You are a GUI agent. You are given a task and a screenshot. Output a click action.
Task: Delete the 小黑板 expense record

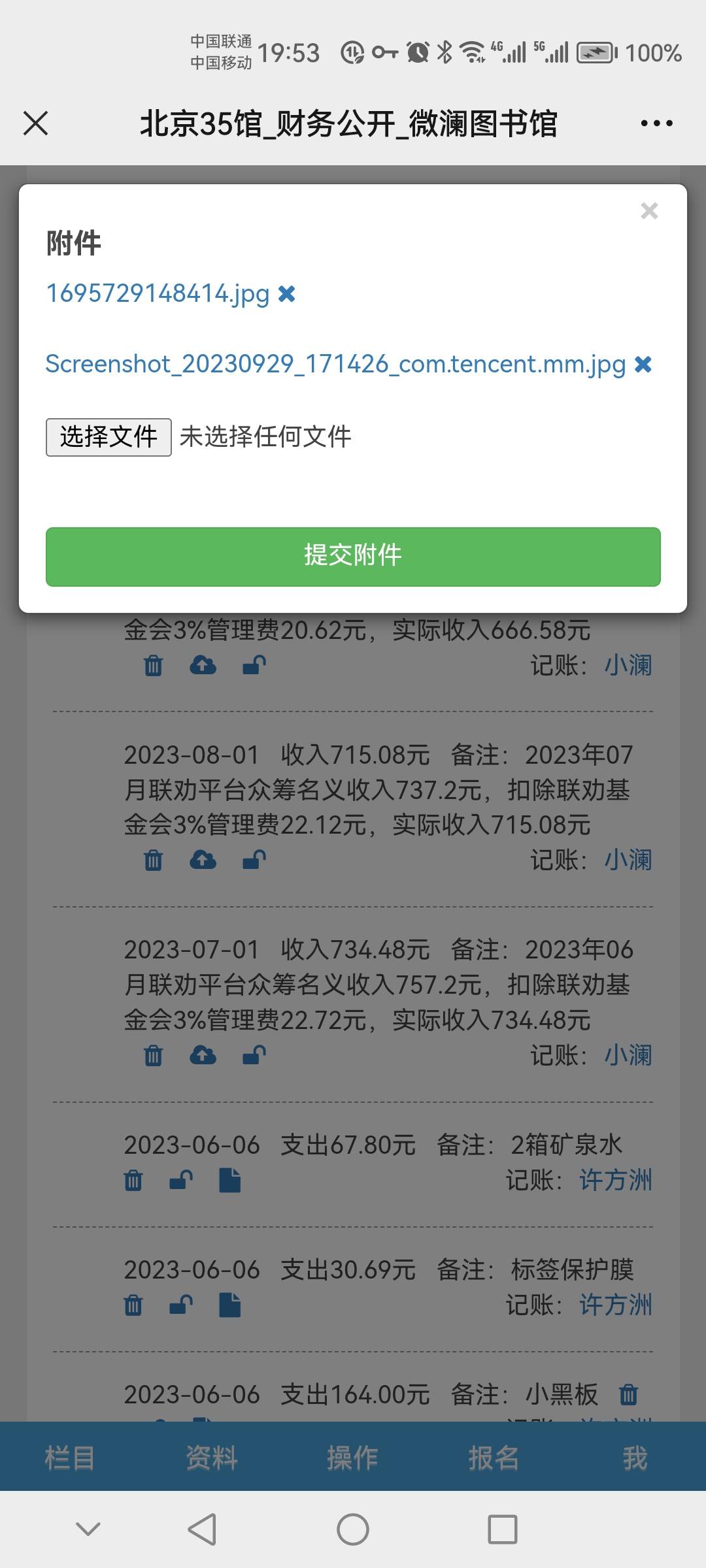(628, 1394)
